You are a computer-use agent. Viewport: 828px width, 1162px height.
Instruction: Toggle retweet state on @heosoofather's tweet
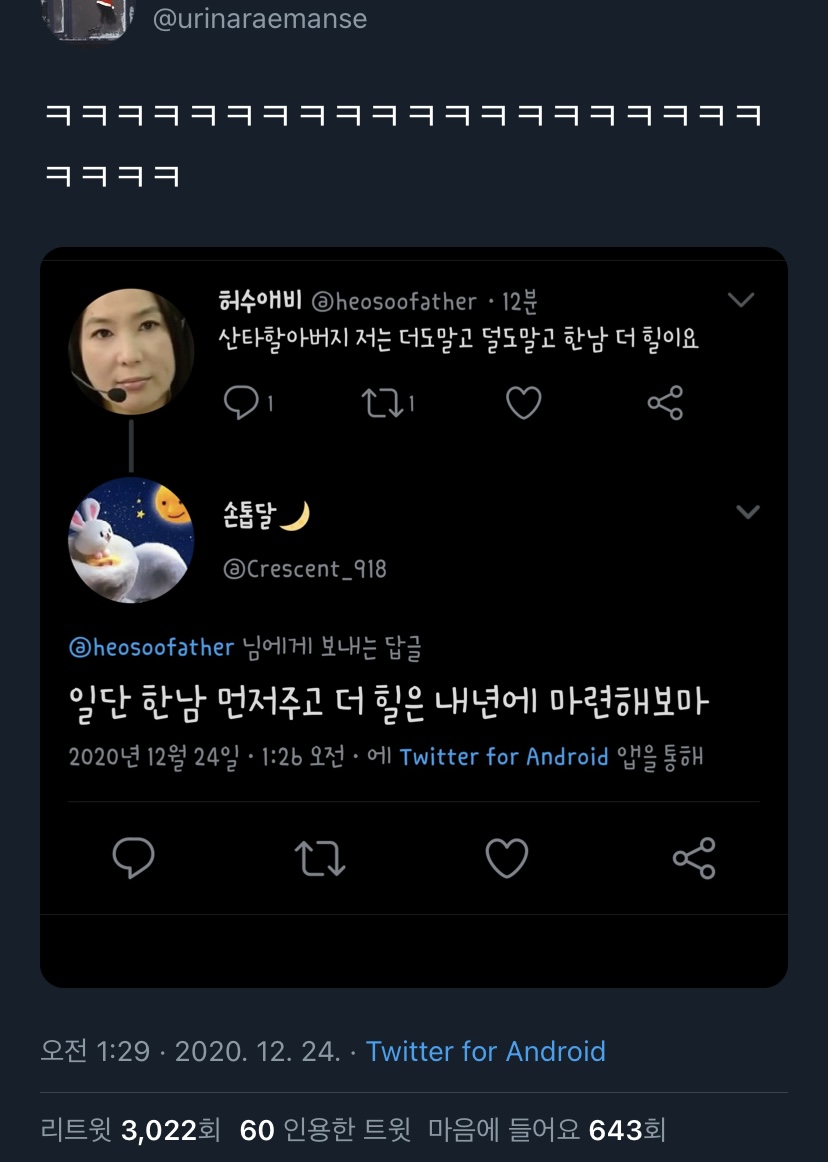point(381,402)
